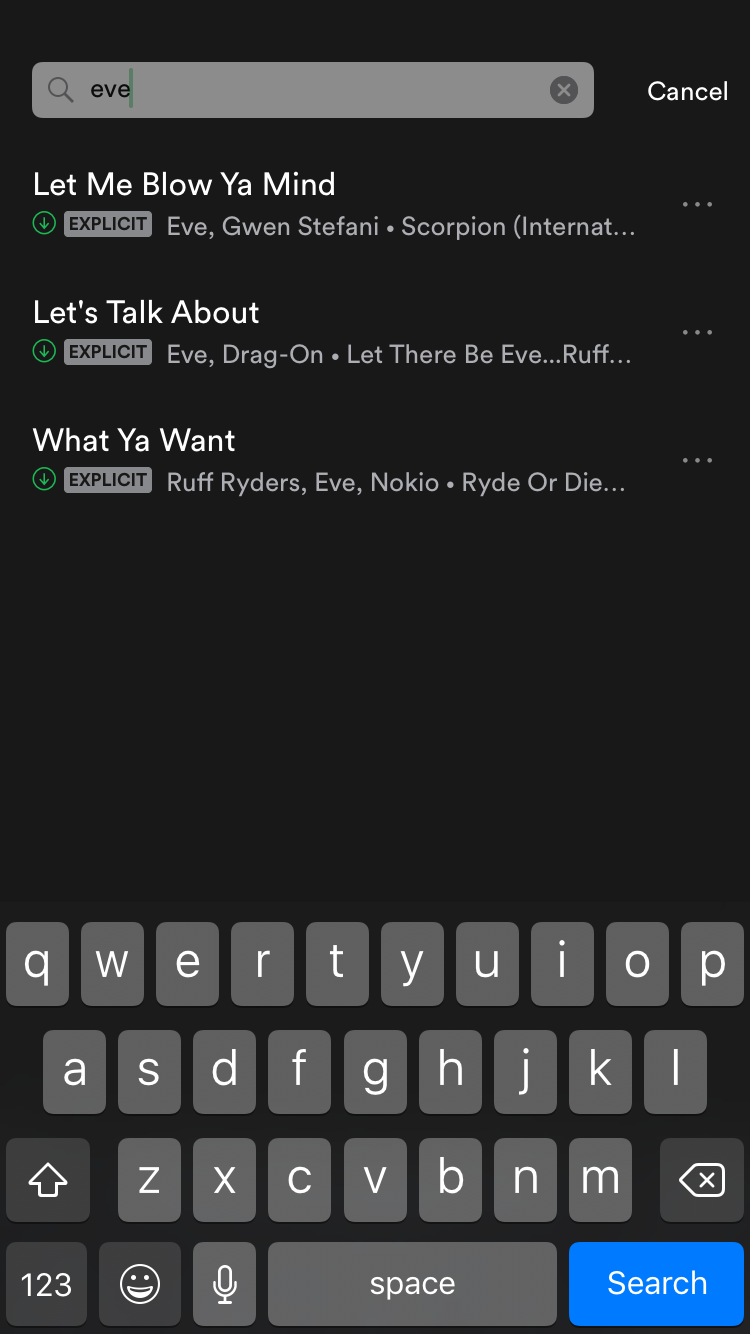Cancel the search
750x1334 pixels.
pyautogui.click(x=687, y=91)
